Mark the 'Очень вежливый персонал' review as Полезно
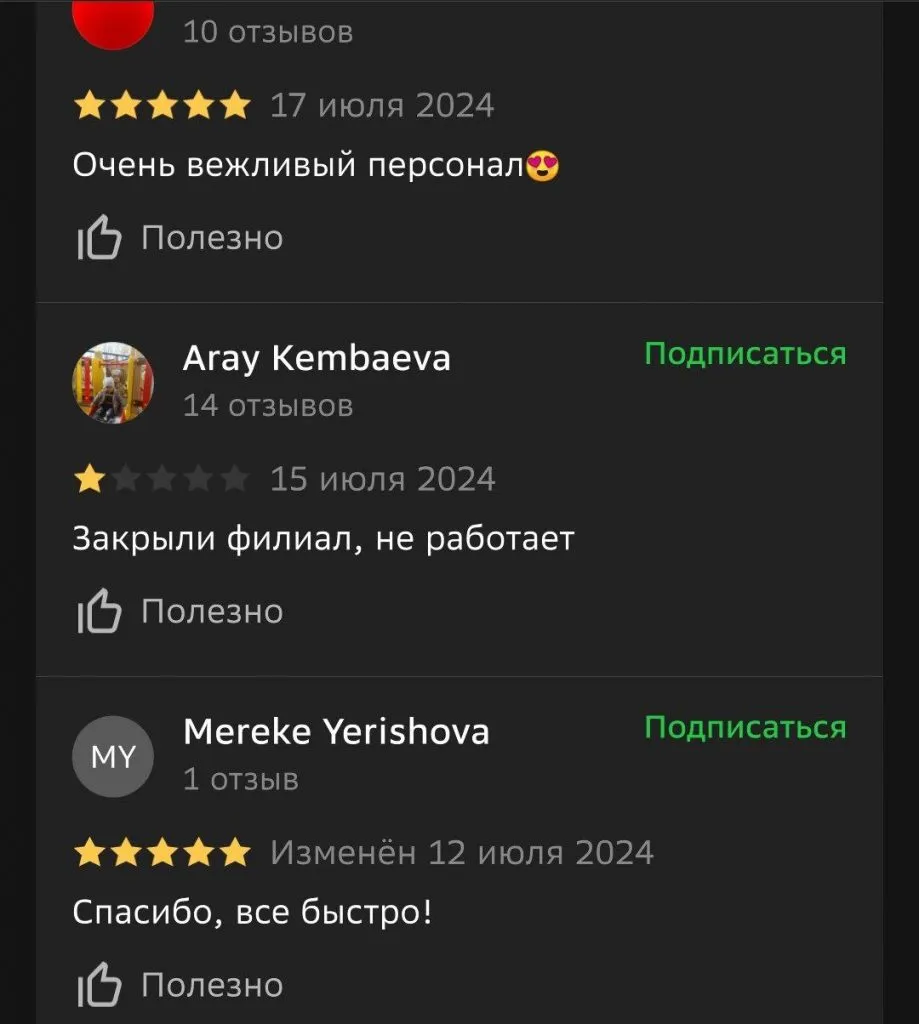This screenshot has width=919, height=1024. click(x=180, y=239)
